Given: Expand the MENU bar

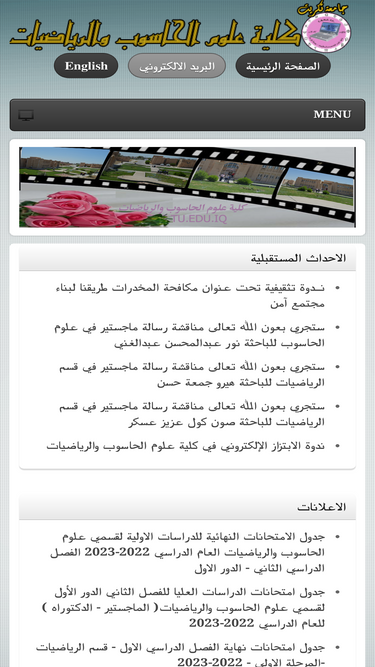Looking at the screenshot, I should pyautogui.click(x=188, y=115).
